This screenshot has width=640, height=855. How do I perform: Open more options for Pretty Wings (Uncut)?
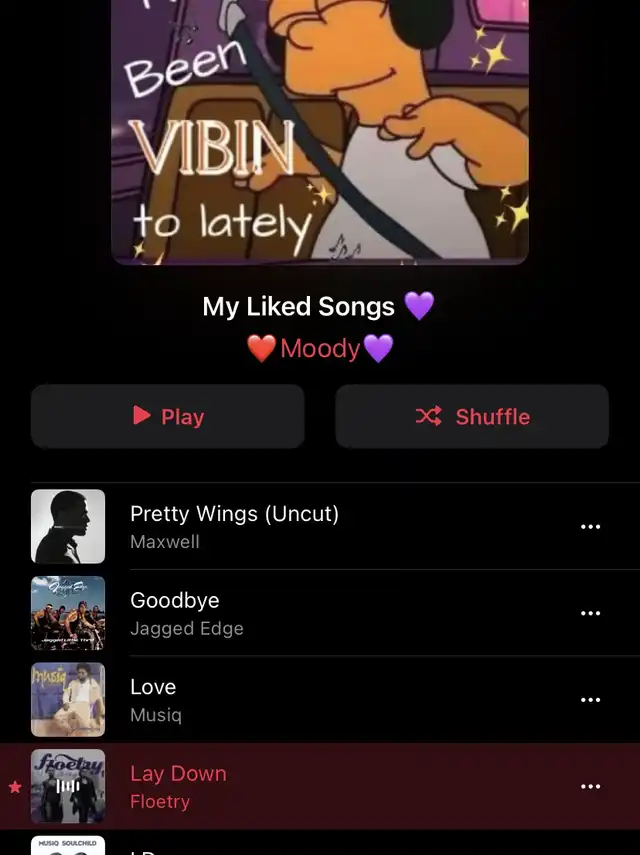[591, 527]
